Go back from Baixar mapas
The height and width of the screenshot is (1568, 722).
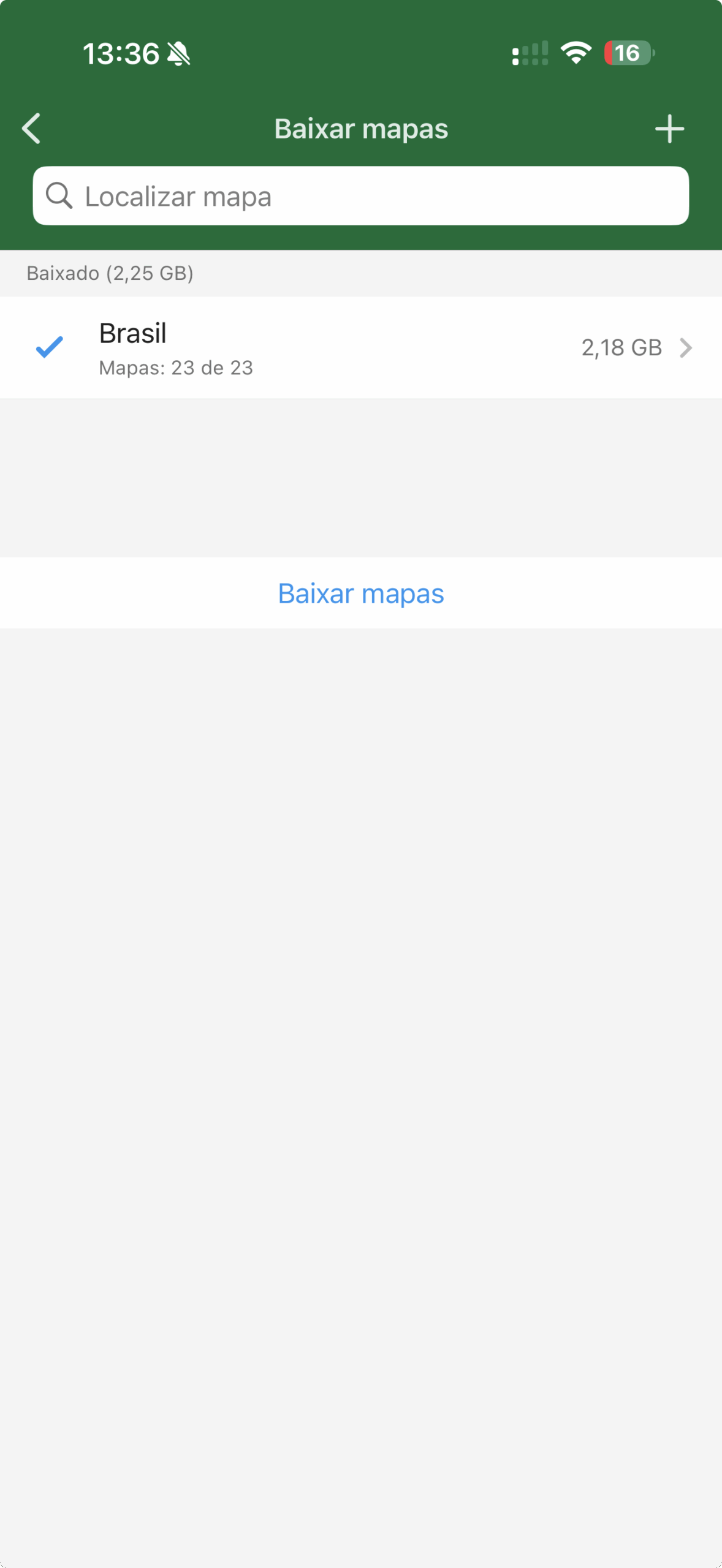pyautogui.click(x=31, y=129)
